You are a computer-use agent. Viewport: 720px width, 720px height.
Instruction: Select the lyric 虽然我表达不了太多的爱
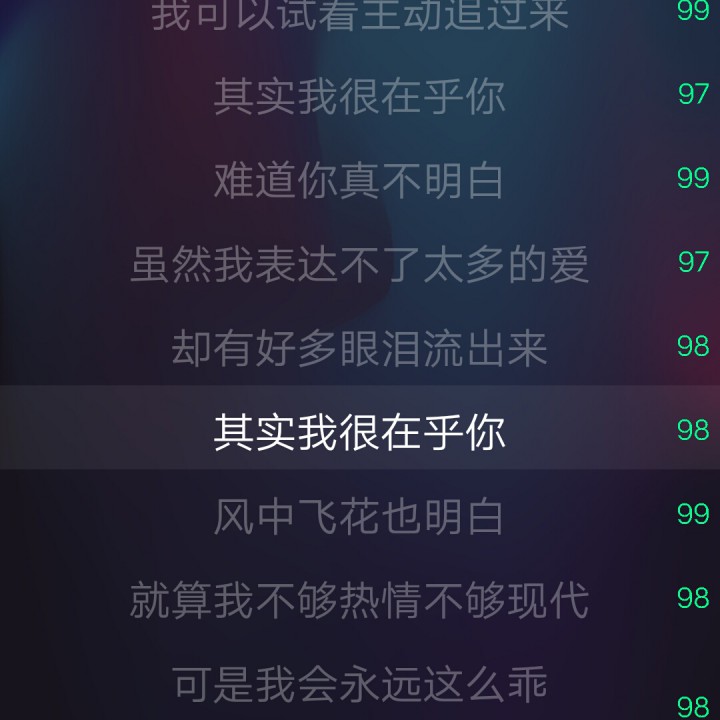(360, 264)
